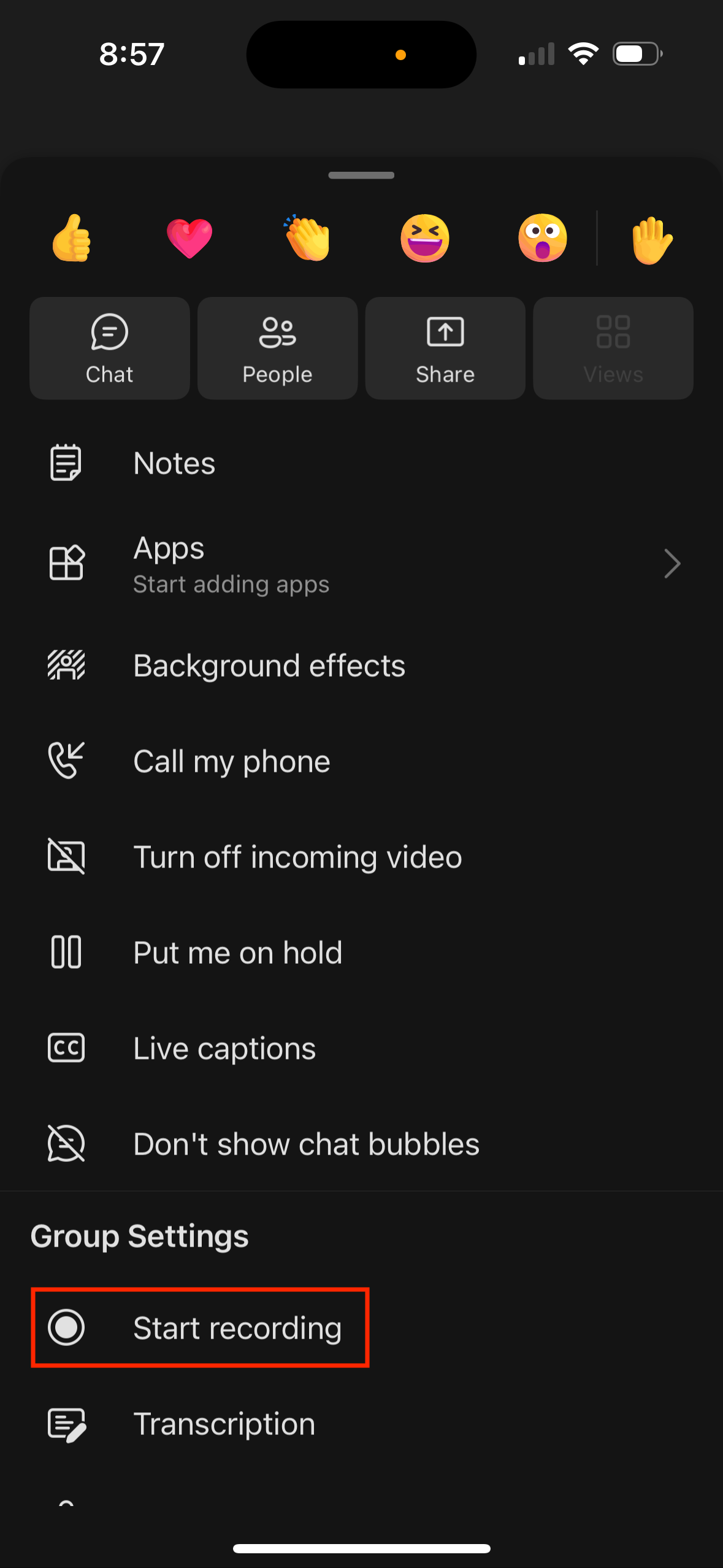Open meeting Notes

pos(175,463)
